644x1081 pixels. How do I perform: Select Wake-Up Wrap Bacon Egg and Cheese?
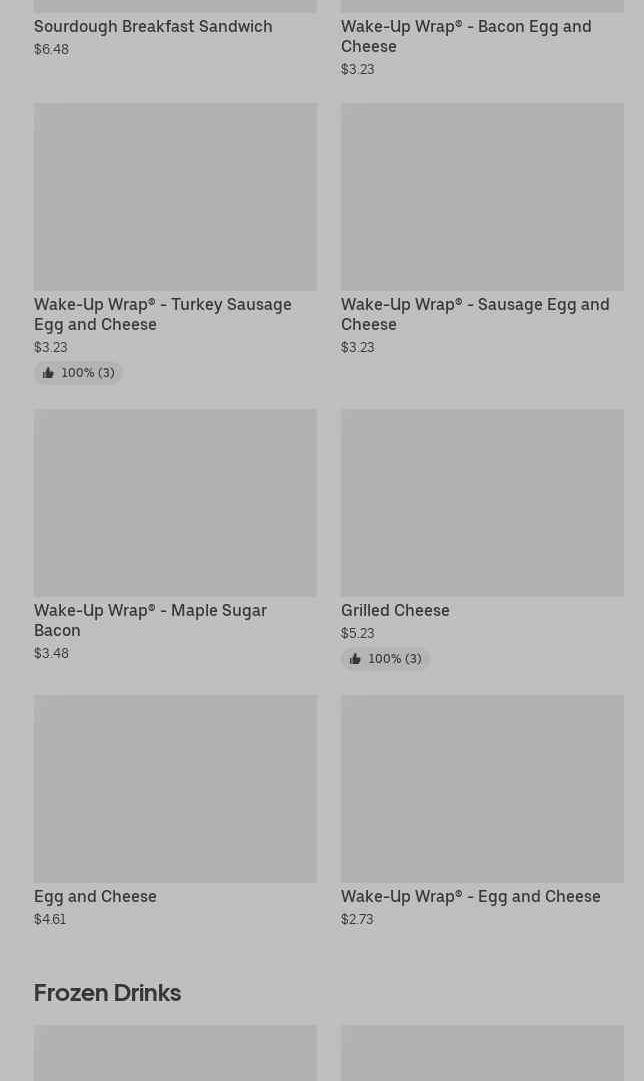[482, 36]
